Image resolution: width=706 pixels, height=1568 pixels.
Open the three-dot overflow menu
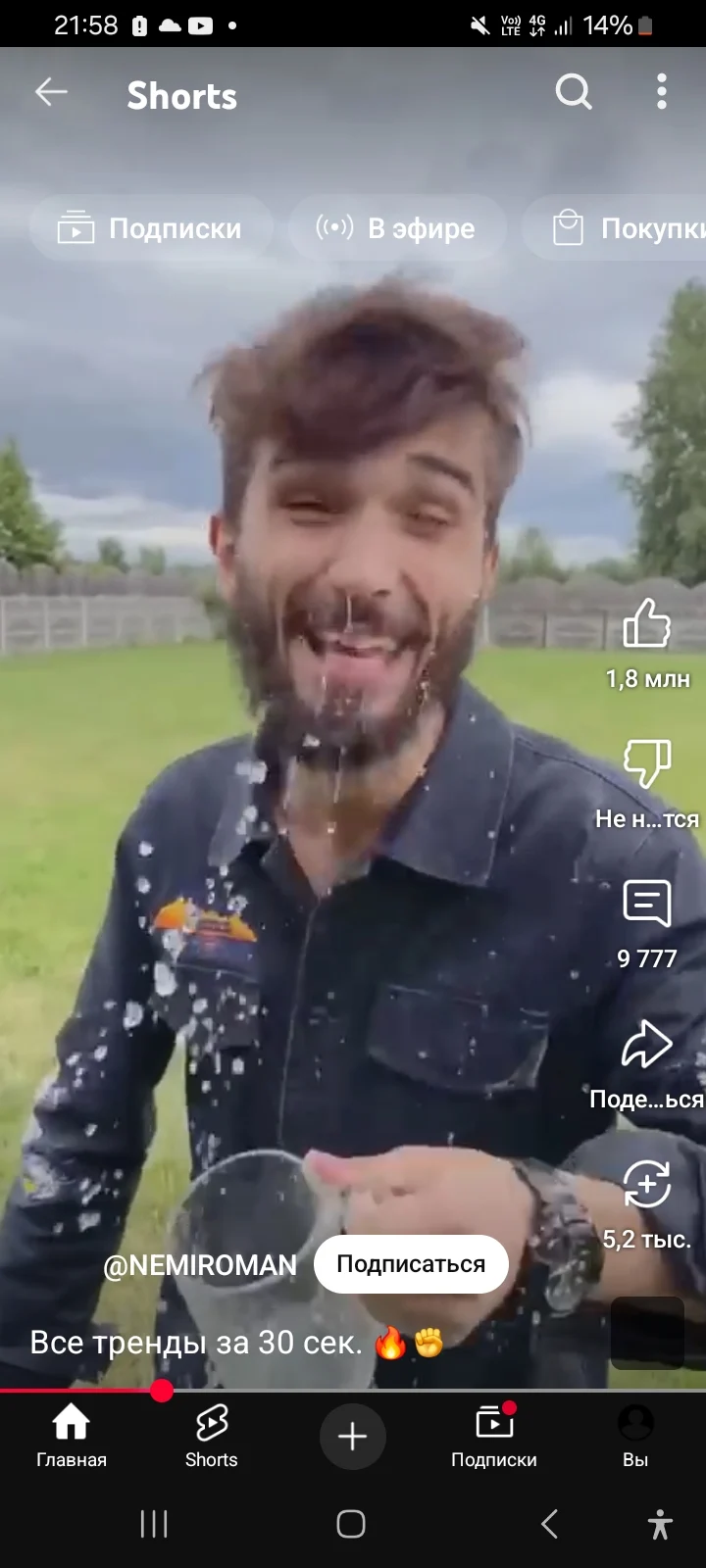[x=662, y=92]
